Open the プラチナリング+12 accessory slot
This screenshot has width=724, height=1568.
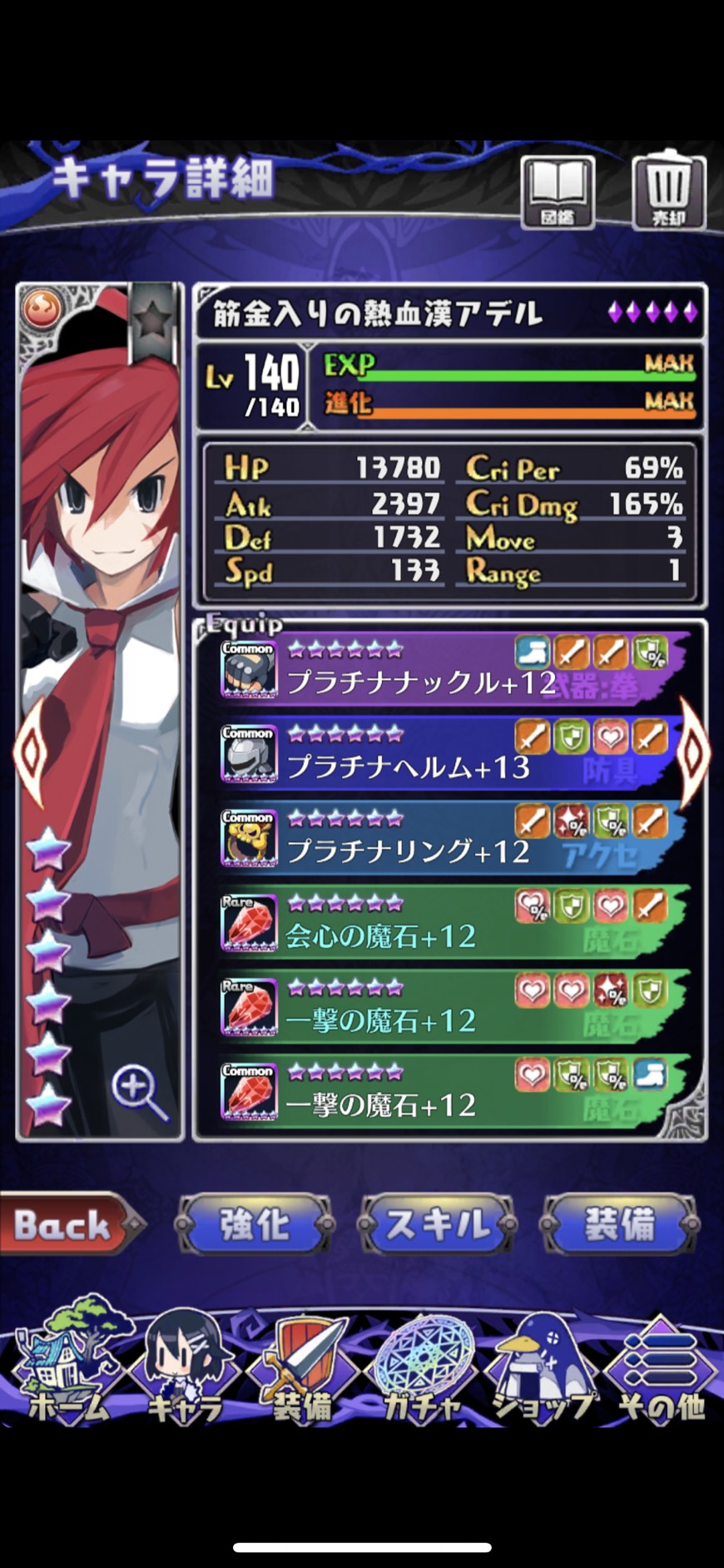pyautogui.click(x=454, y=837)
